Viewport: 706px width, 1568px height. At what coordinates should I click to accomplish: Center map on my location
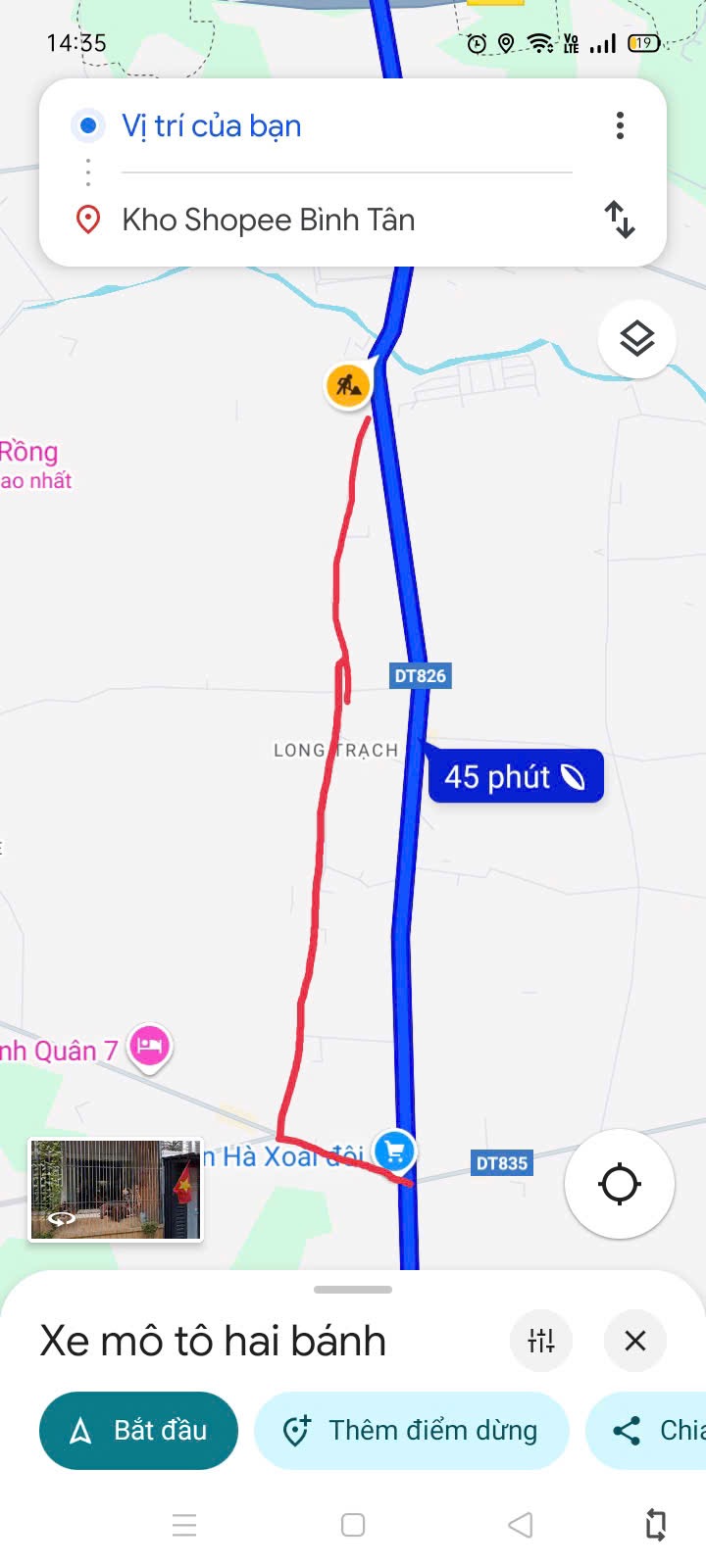click(x=619, y=1183)
